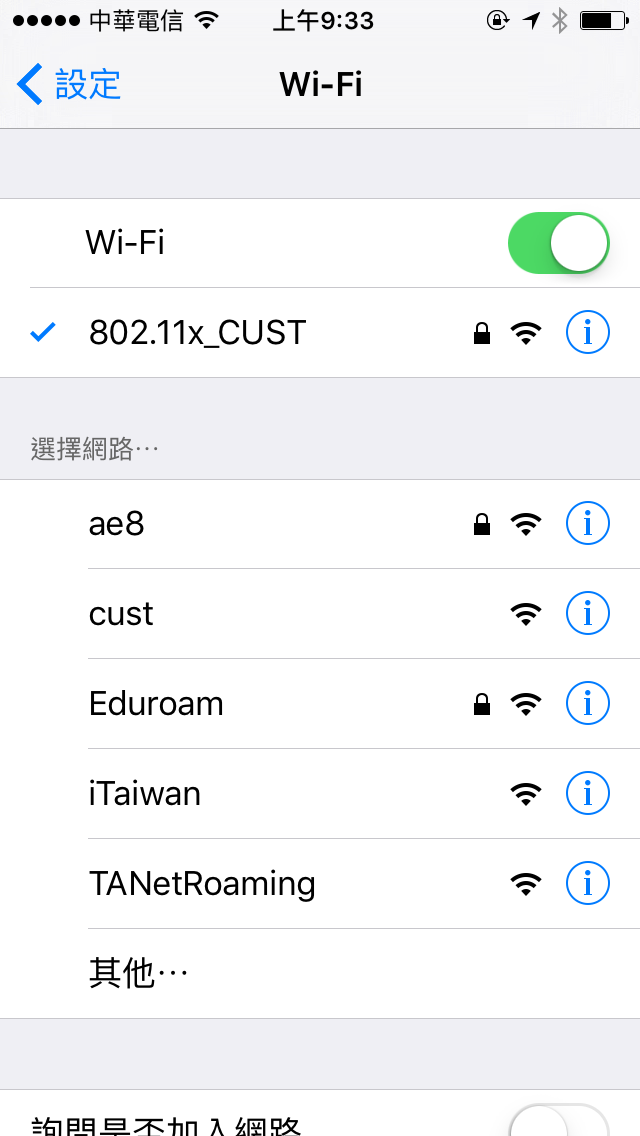Choose 其他 to enter another network

pos(140,973)
